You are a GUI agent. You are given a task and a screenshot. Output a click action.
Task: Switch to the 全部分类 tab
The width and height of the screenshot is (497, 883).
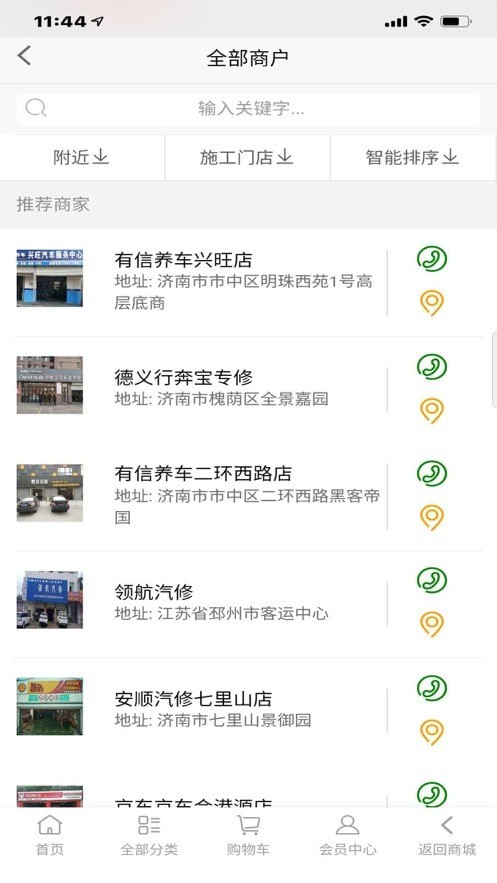149,836
